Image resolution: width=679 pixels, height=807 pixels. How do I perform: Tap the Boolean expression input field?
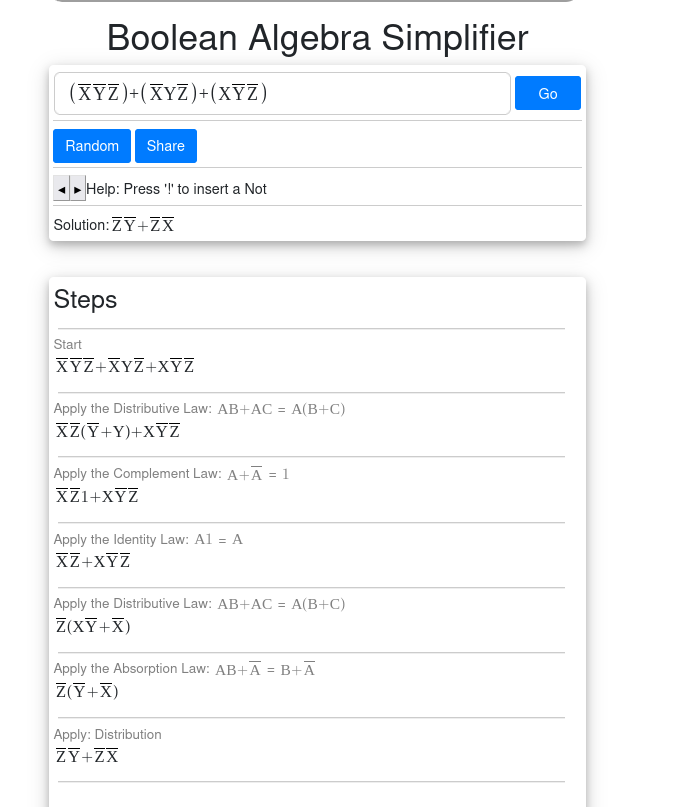point(282,93)
